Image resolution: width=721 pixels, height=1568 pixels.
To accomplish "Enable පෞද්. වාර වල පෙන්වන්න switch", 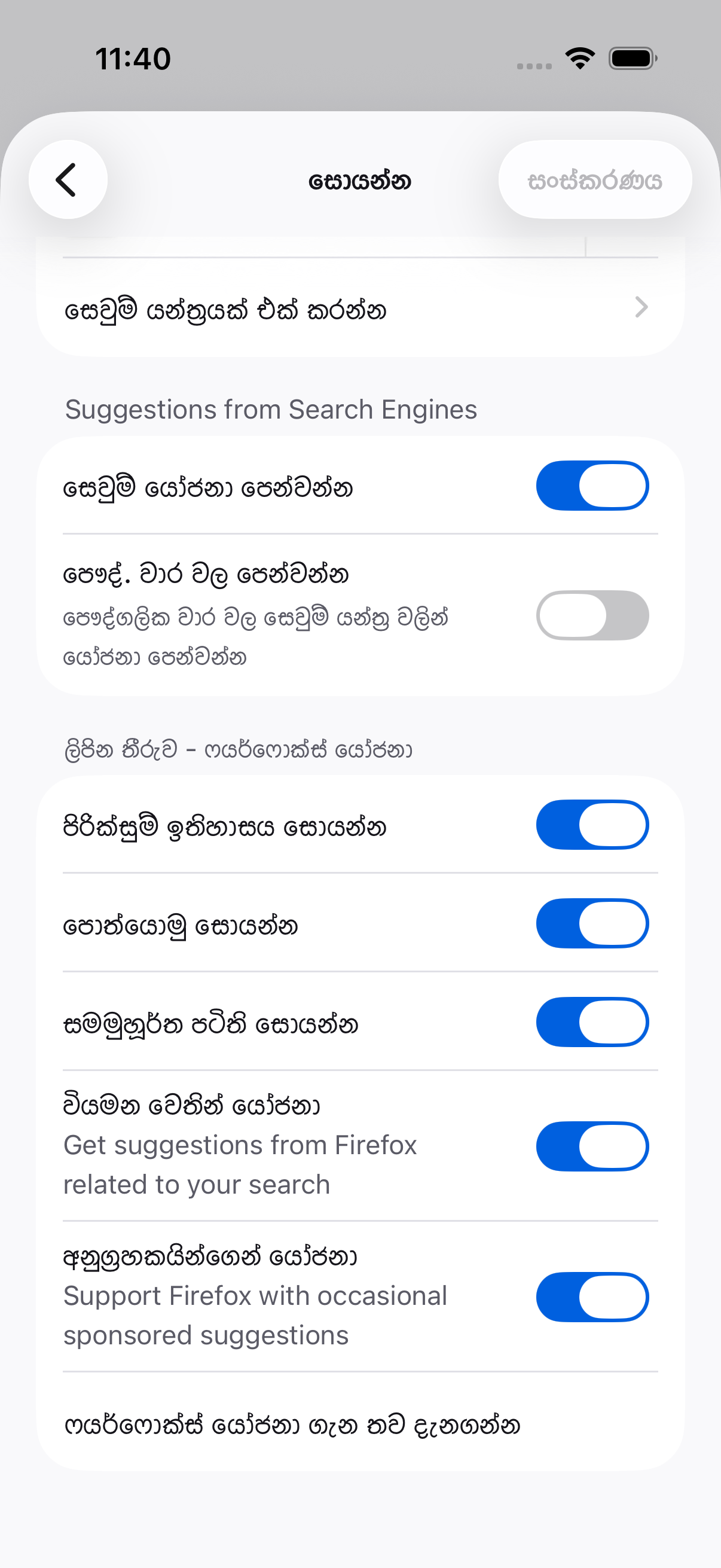I will click(x=591, y=615).
